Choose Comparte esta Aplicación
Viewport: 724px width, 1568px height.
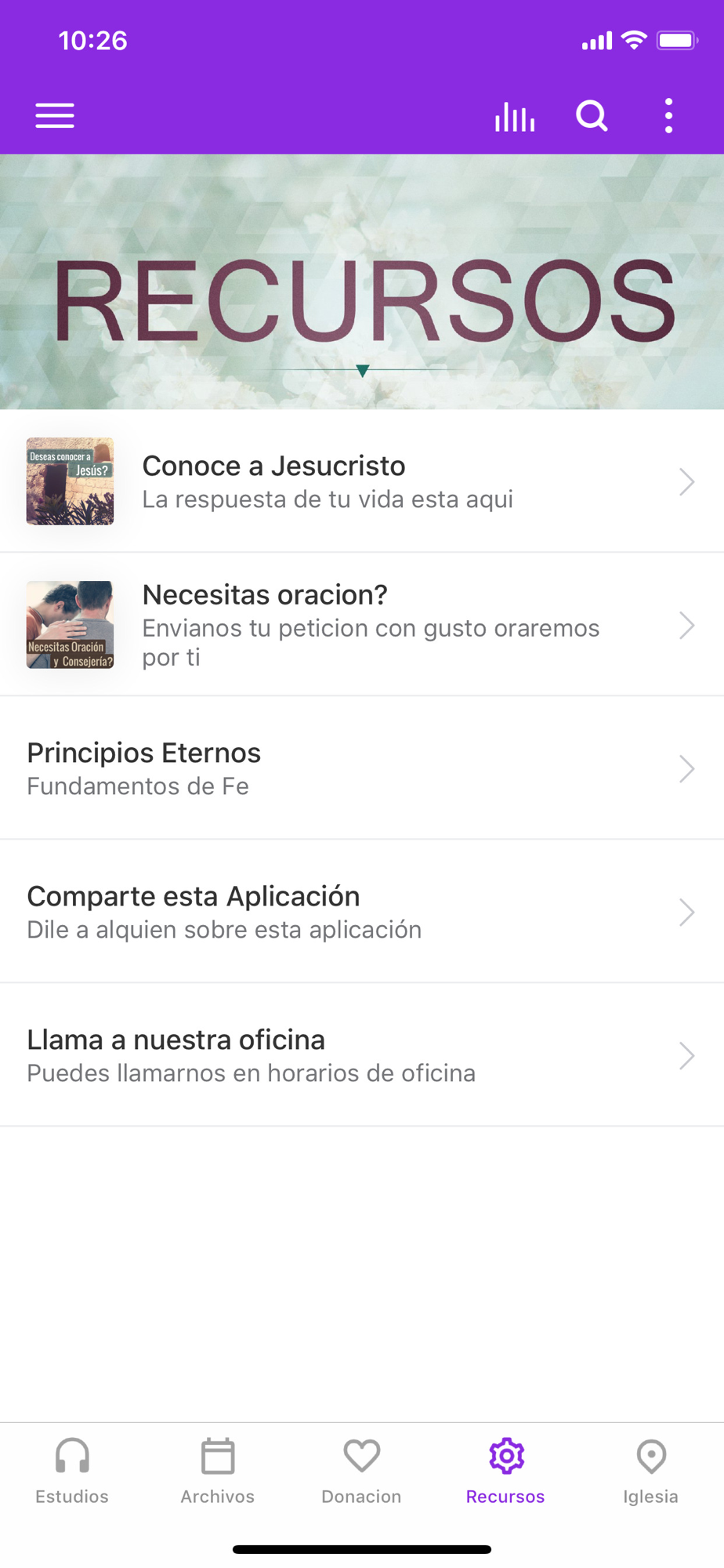[x=360, y=912]
